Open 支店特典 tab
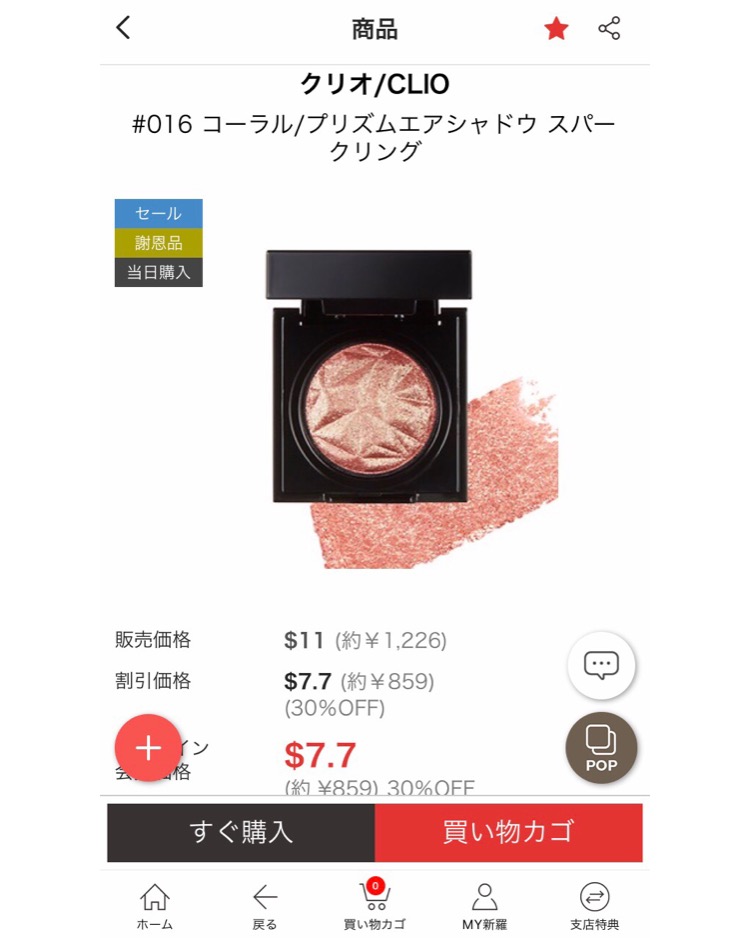Image resolution: width=750 pixels, height=938 pixels. point(595,905)
